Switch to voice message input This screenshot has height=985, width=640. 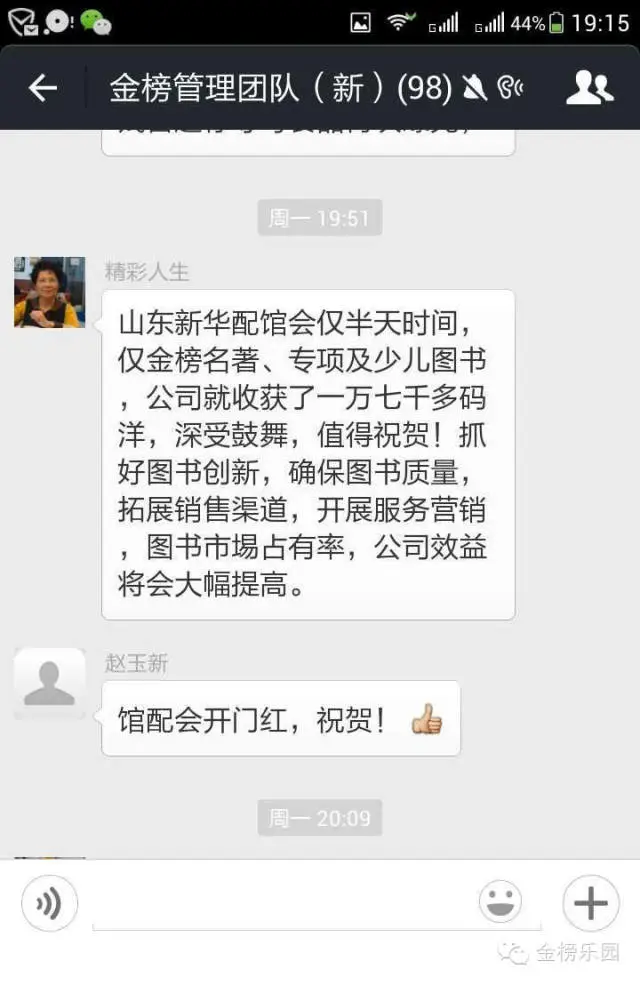[x=49, y=904]
